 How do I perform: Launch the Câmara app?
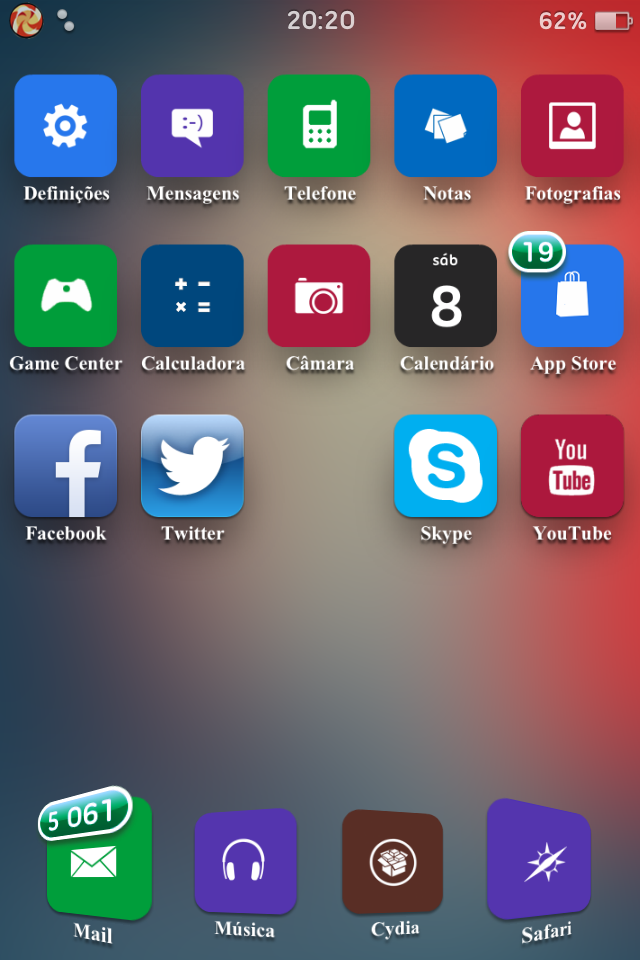319,296
